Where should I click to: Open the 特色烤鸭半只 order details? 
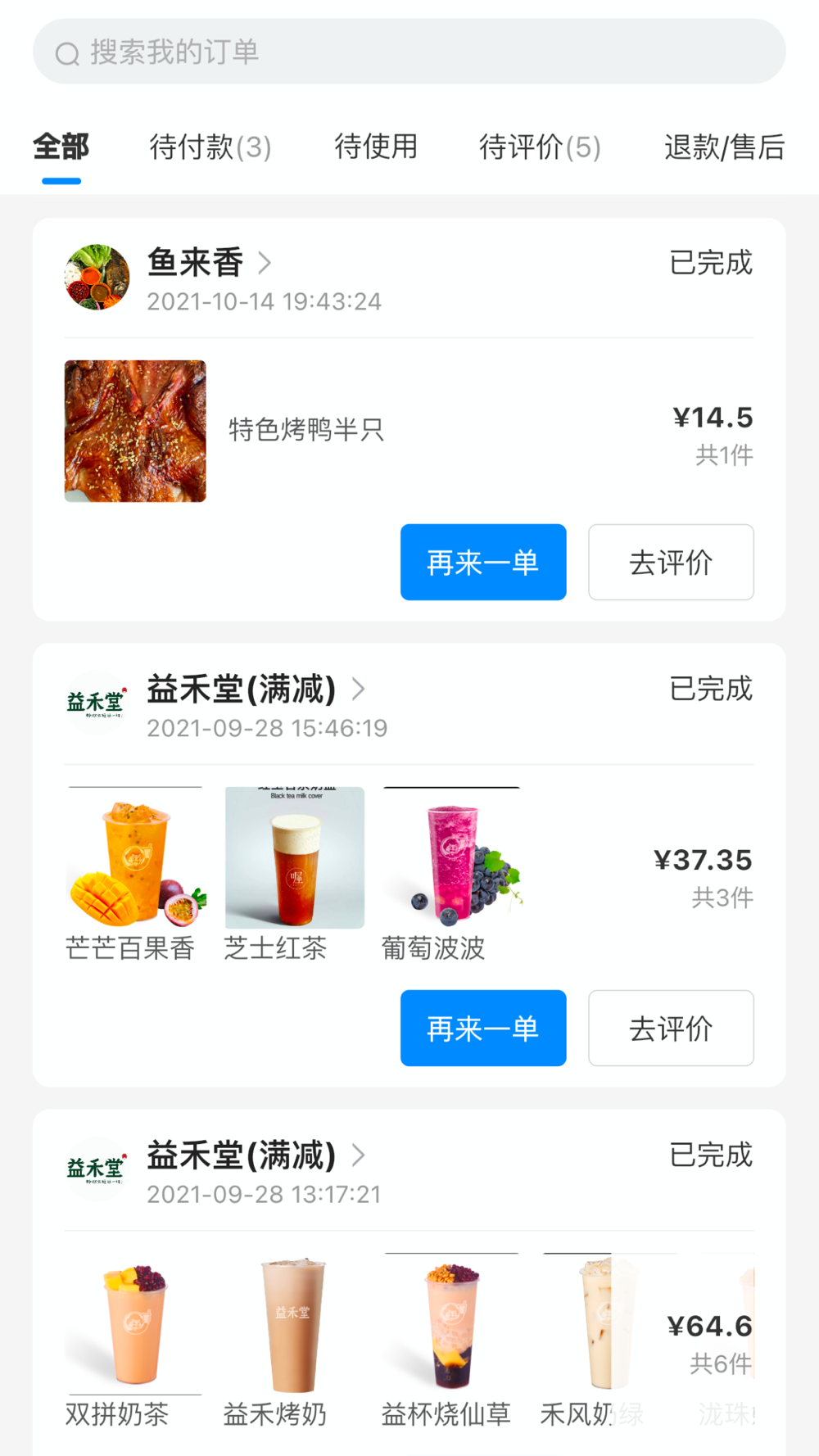[305, 430]
